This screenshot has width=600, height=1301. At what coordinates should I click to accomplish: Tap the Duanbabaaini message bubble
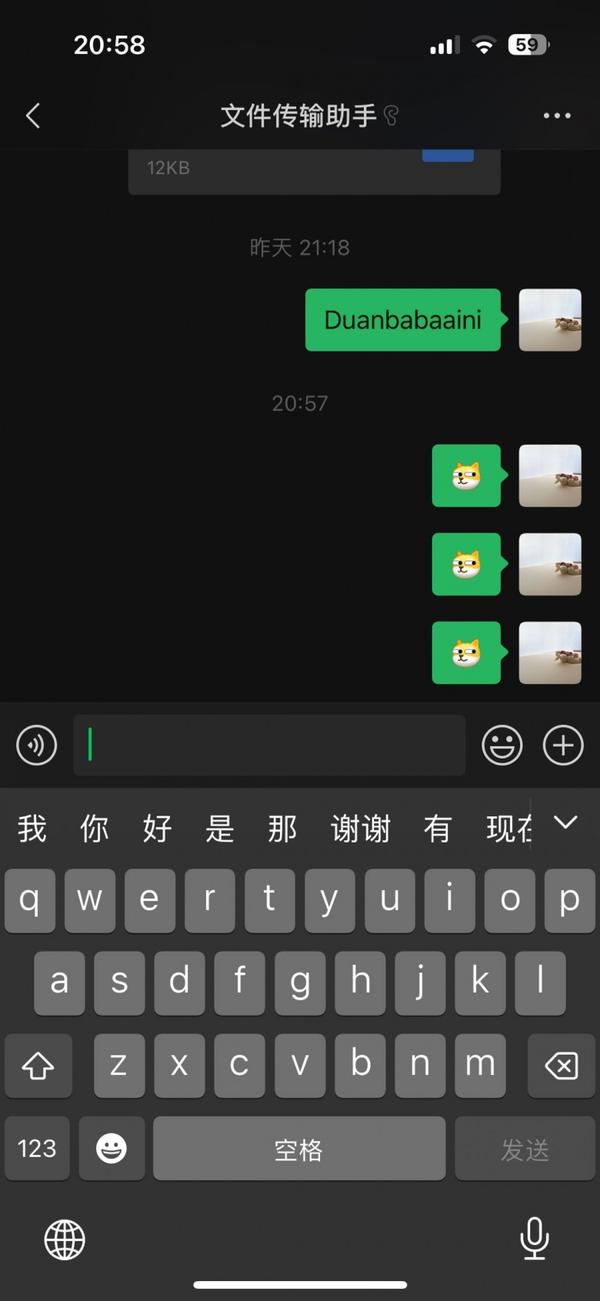402,320
